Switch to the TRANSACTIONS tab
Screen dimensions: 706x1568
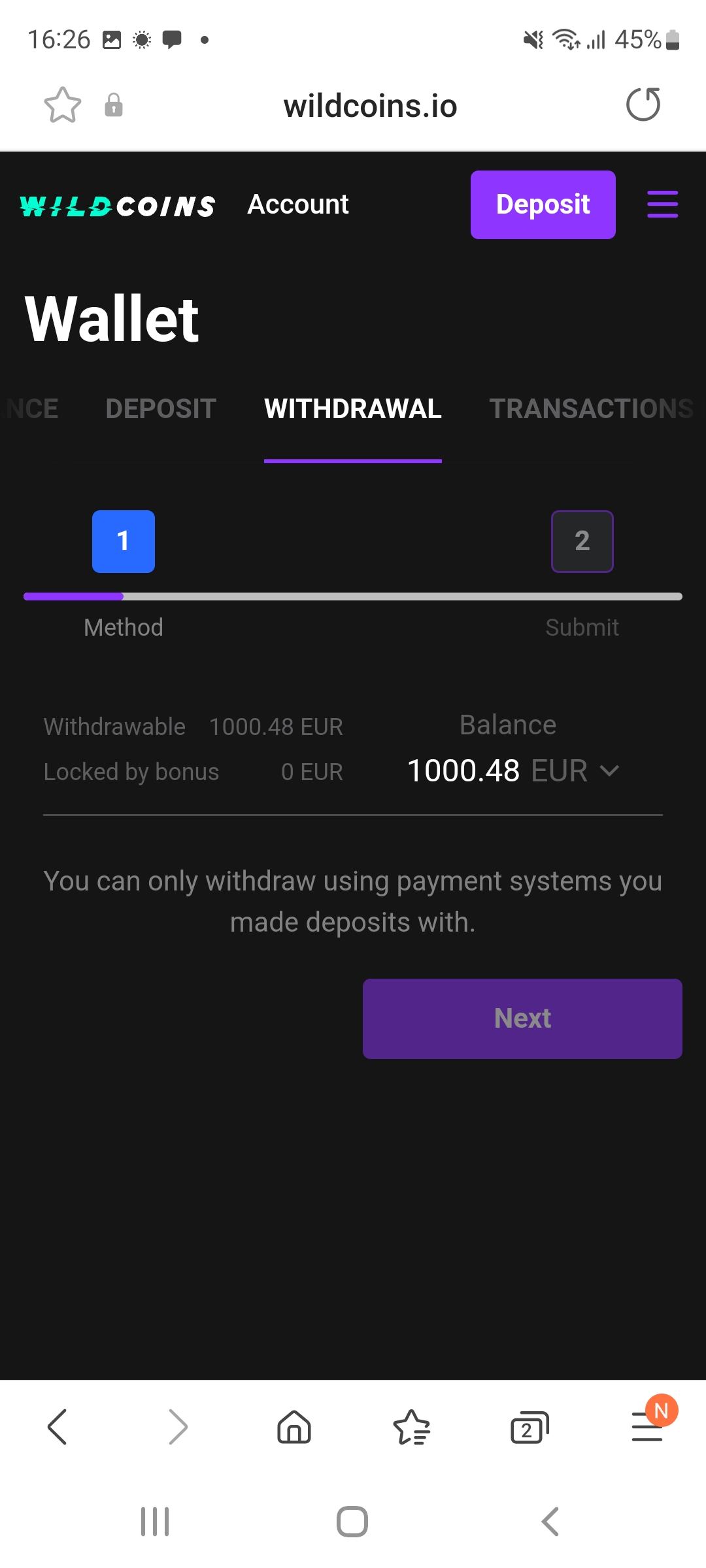(591, 409)
